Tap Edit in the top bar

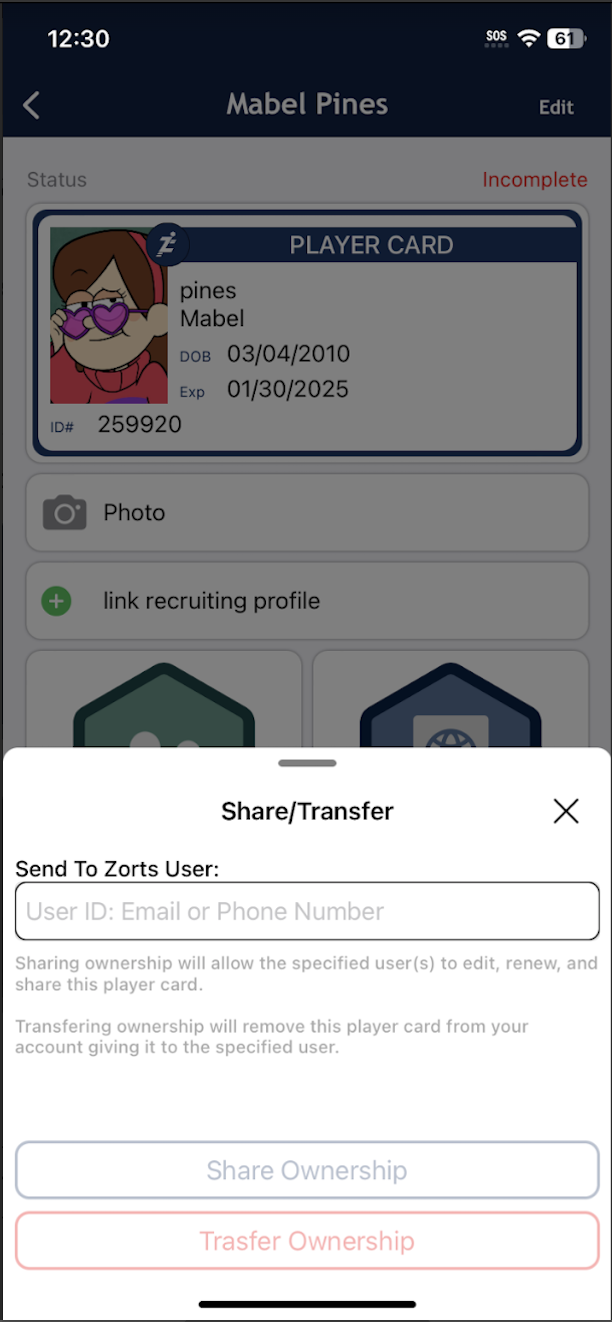pyautogui.click(x=556, y=107)
